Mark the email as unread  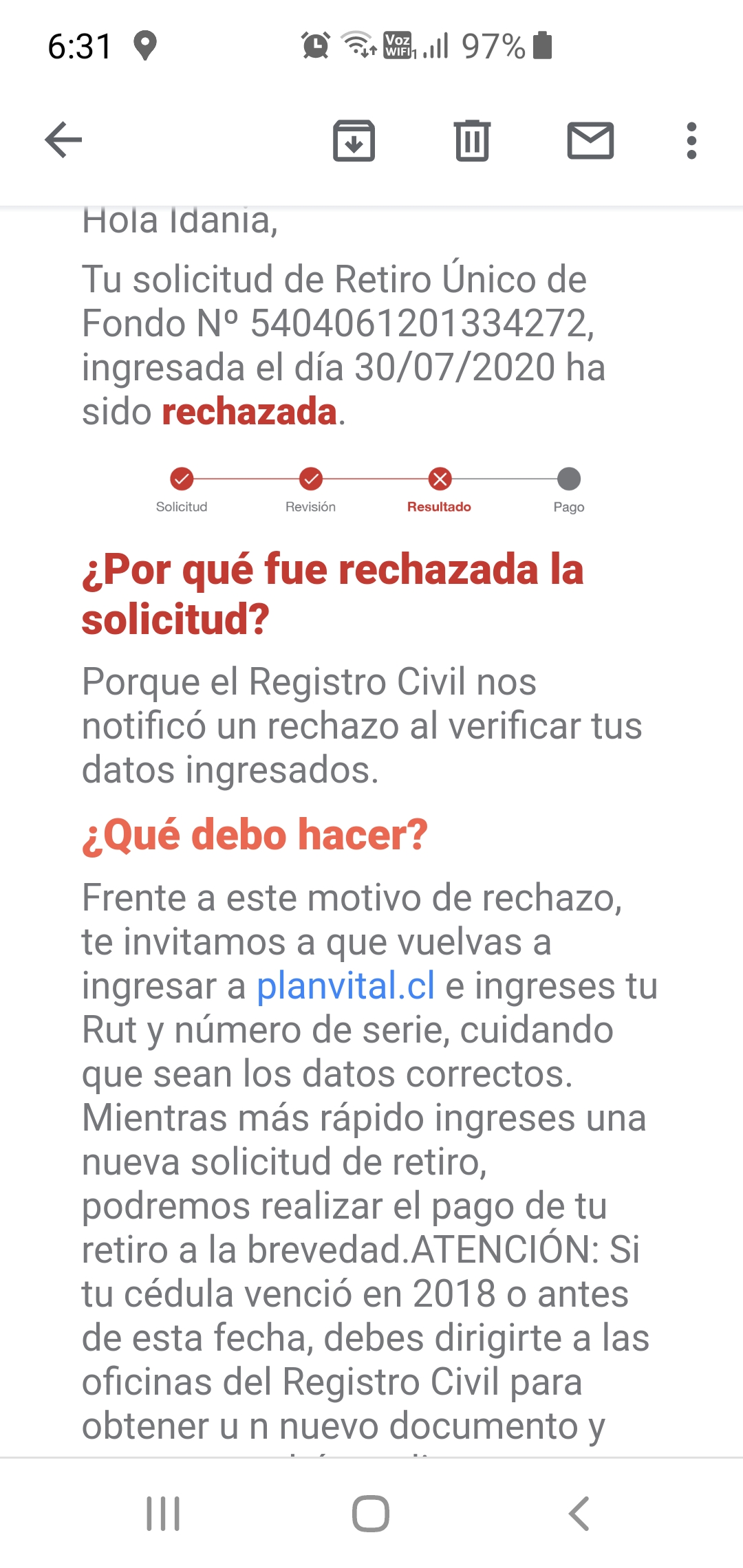pos(590,140)
